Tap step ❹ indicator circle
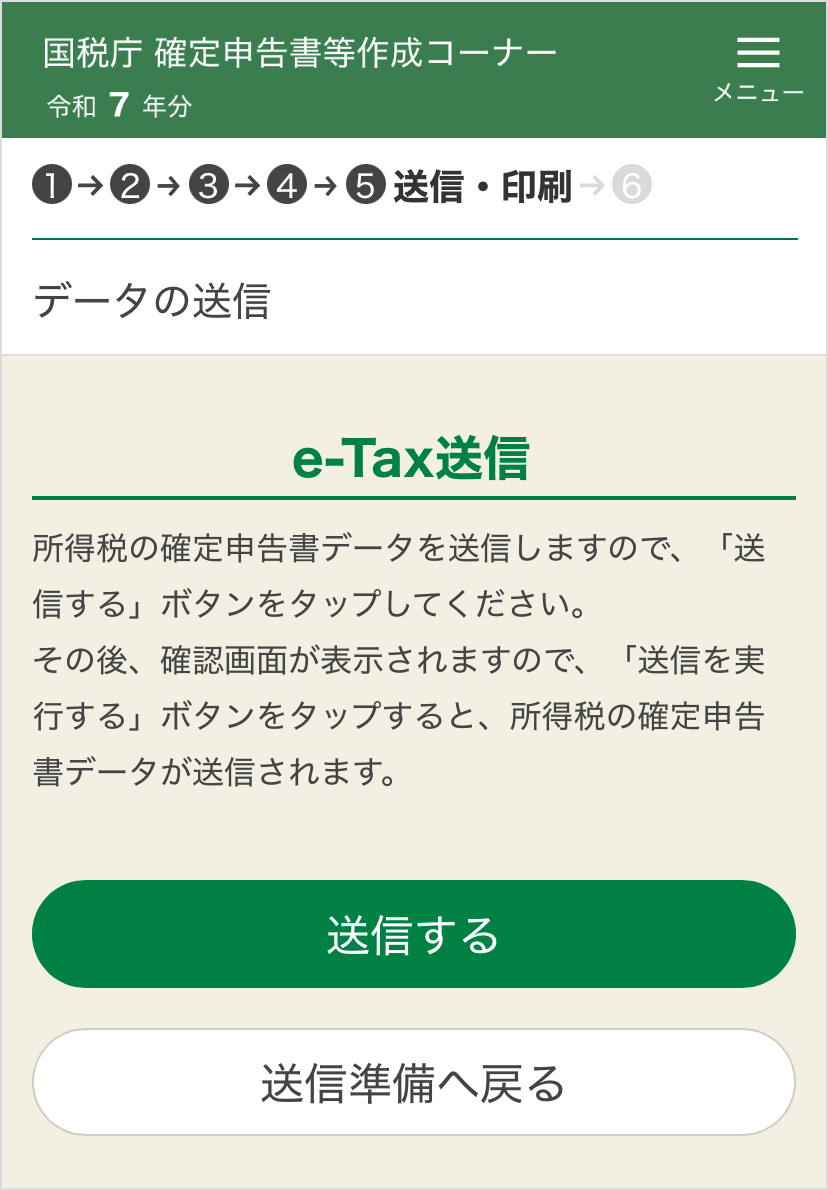The image size is (828, 1190). pos(287,183)
